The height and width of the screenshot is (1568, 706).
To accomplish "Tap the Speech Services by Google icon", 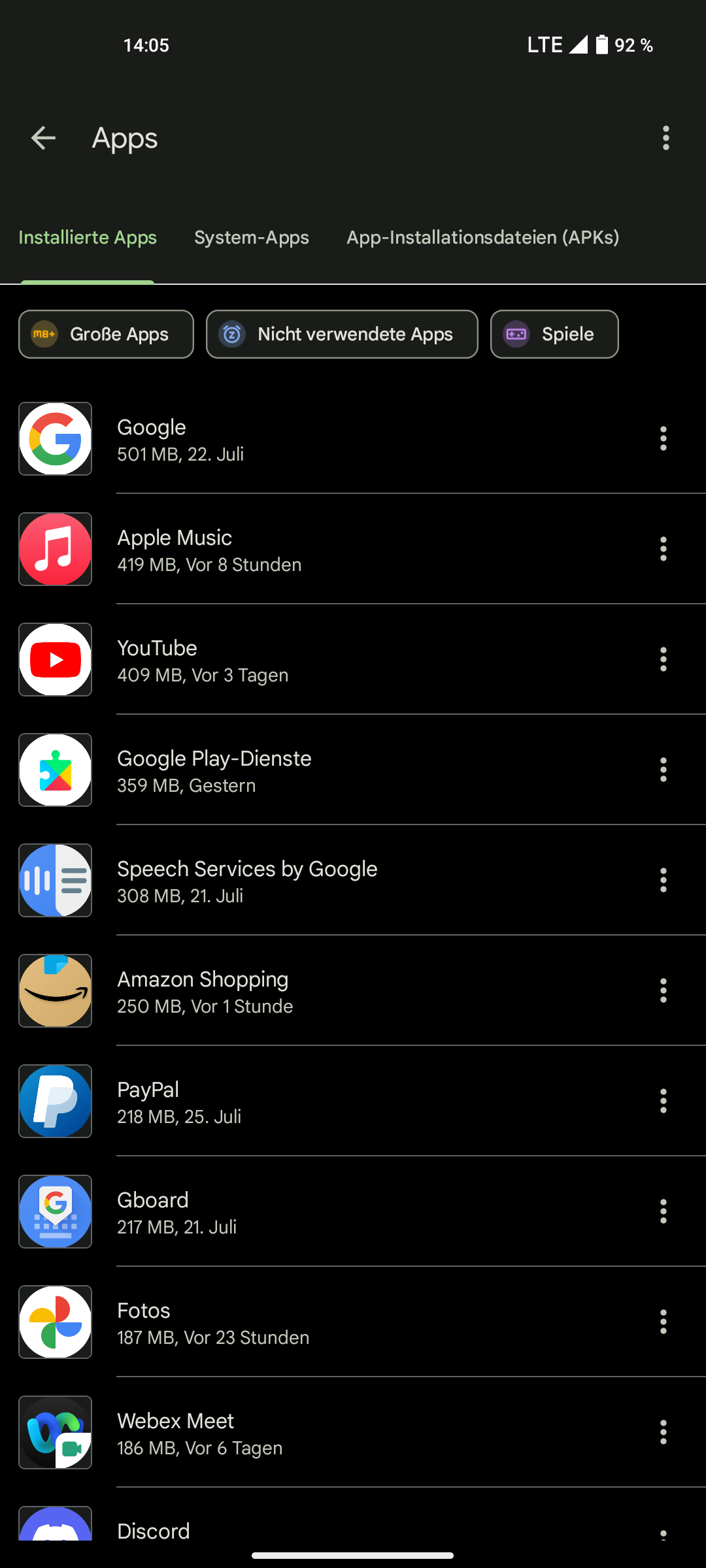I will coord(55,880).
